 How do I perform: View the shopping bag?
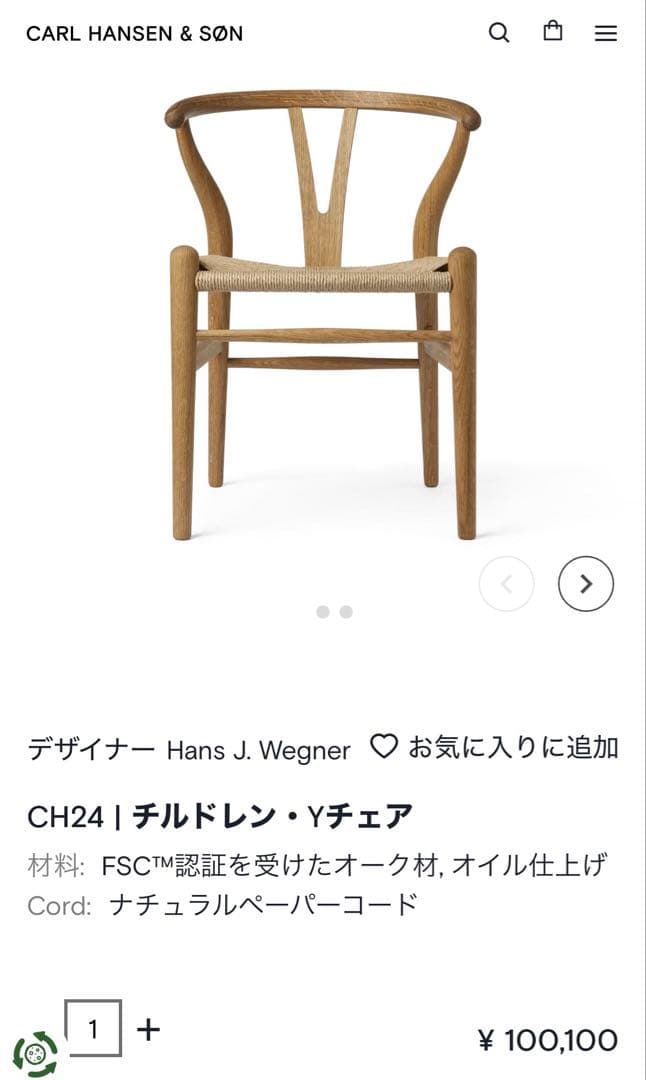click(x=553, y=32)
